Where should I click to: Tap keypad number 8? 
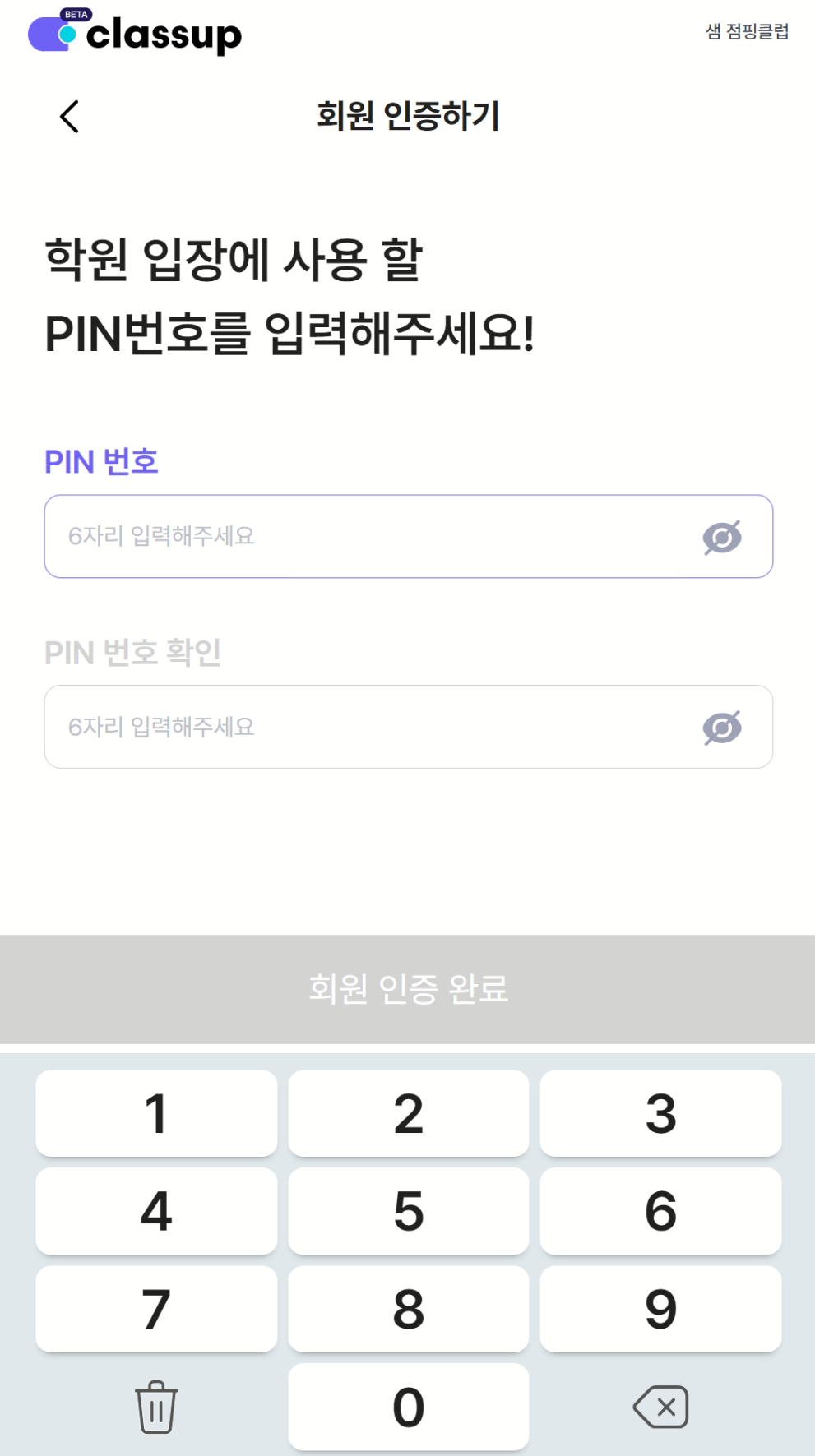point(408,1310)
